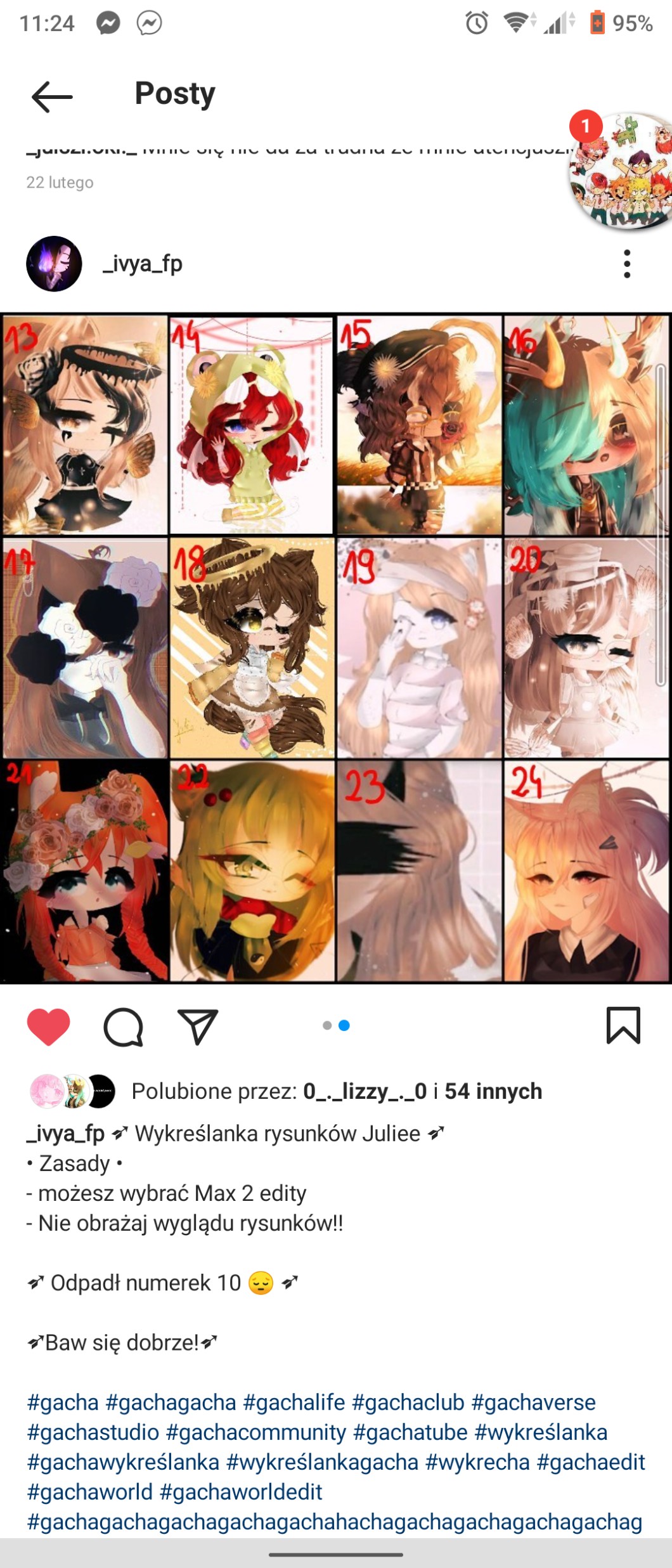Open the #gachaclub hashtag
672x1568 pixels.
click(408, 1402)
